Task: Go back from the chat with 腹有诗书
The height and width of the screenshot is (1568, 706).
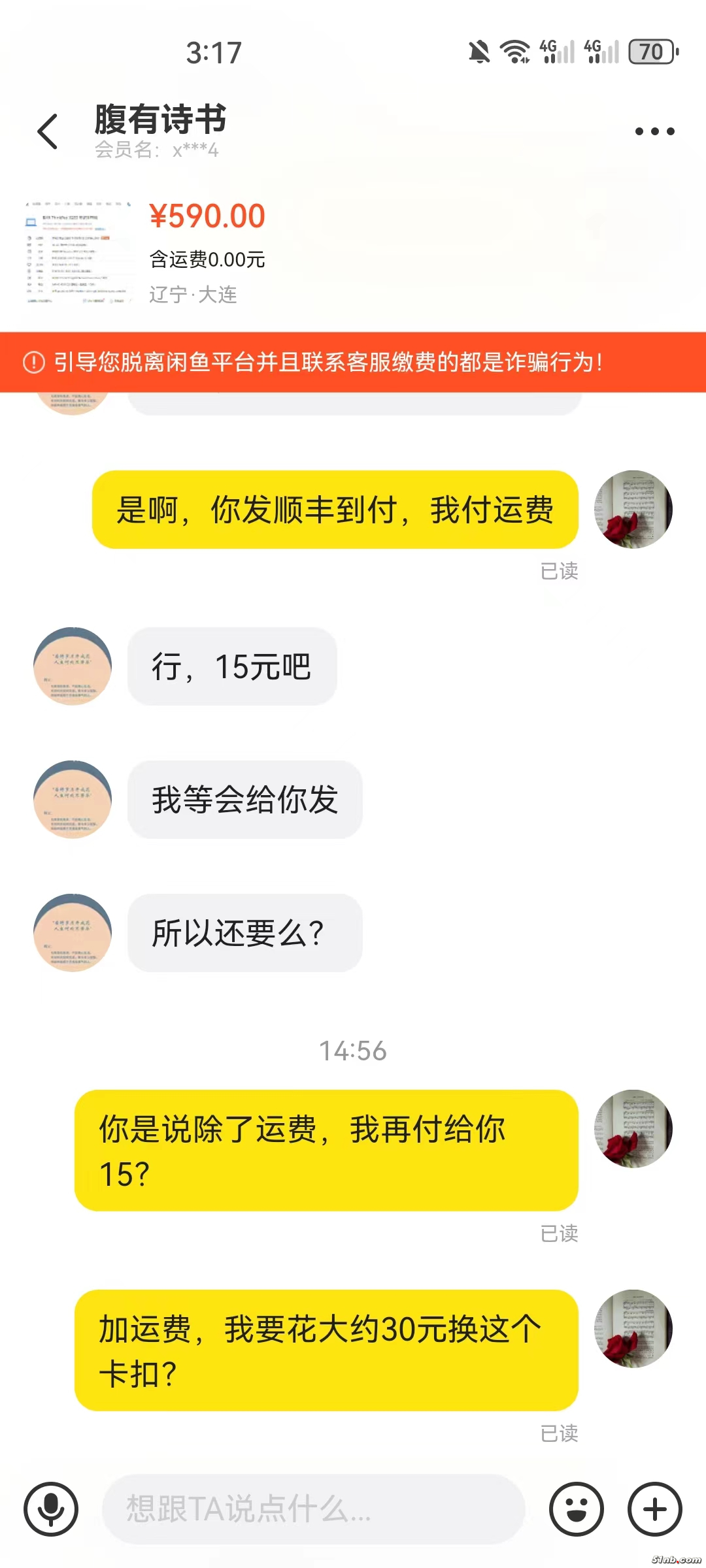Action: click(x=48, y=131)
